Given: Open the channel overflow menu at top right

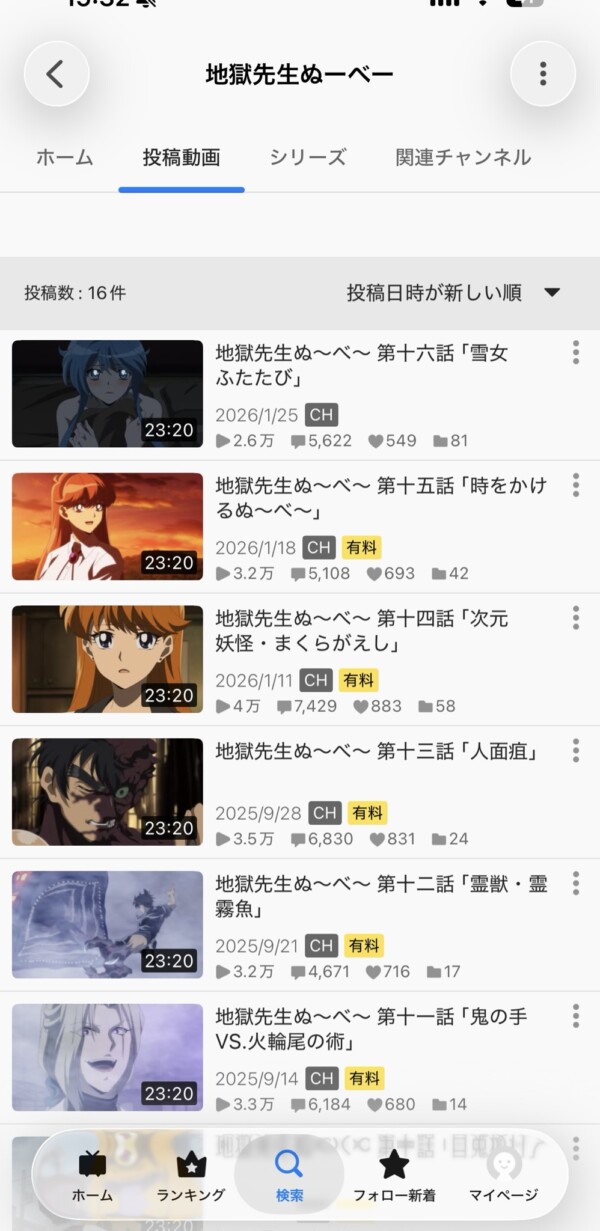Looking at the screenshot, I should [x=543, y=73].
